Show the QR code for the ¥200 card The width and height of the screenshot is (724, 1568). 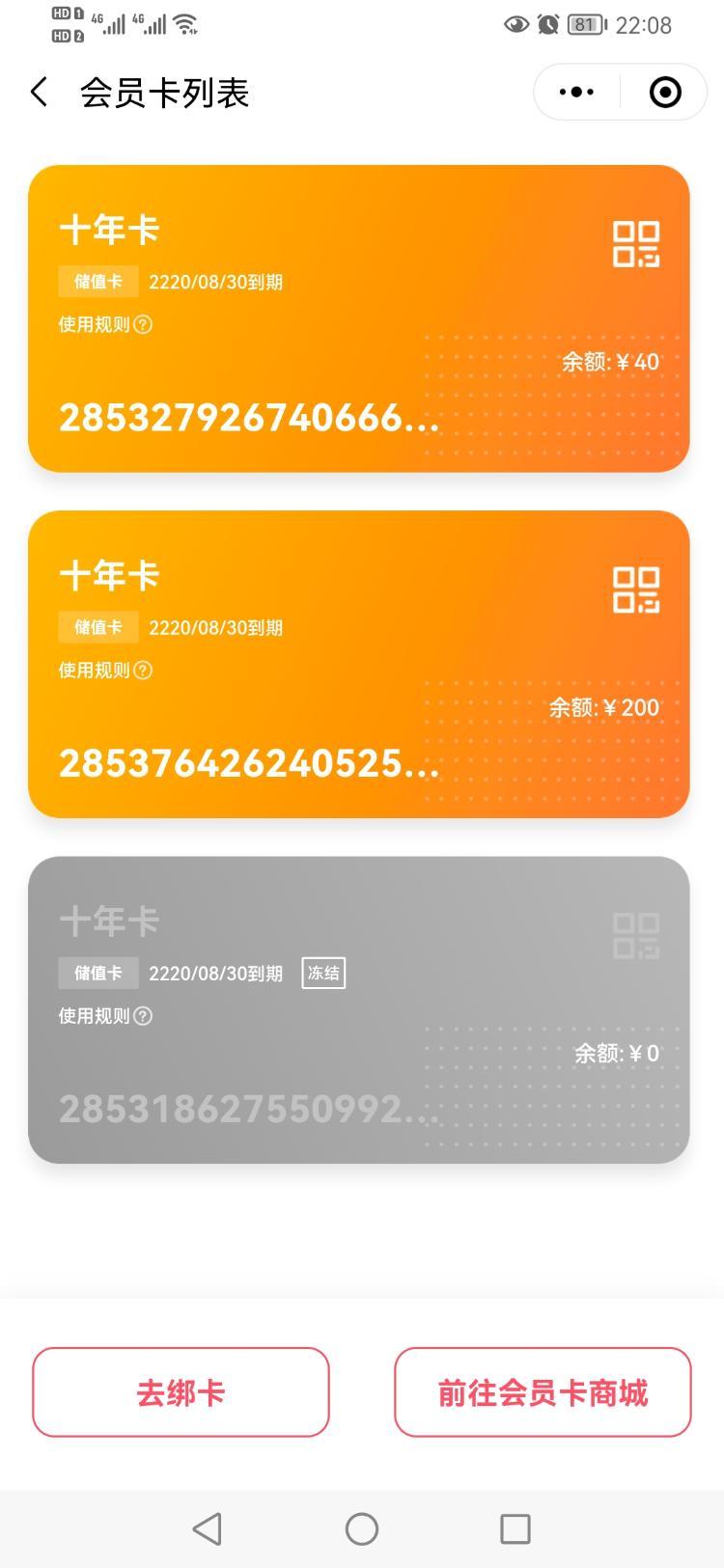coord(636,590)
